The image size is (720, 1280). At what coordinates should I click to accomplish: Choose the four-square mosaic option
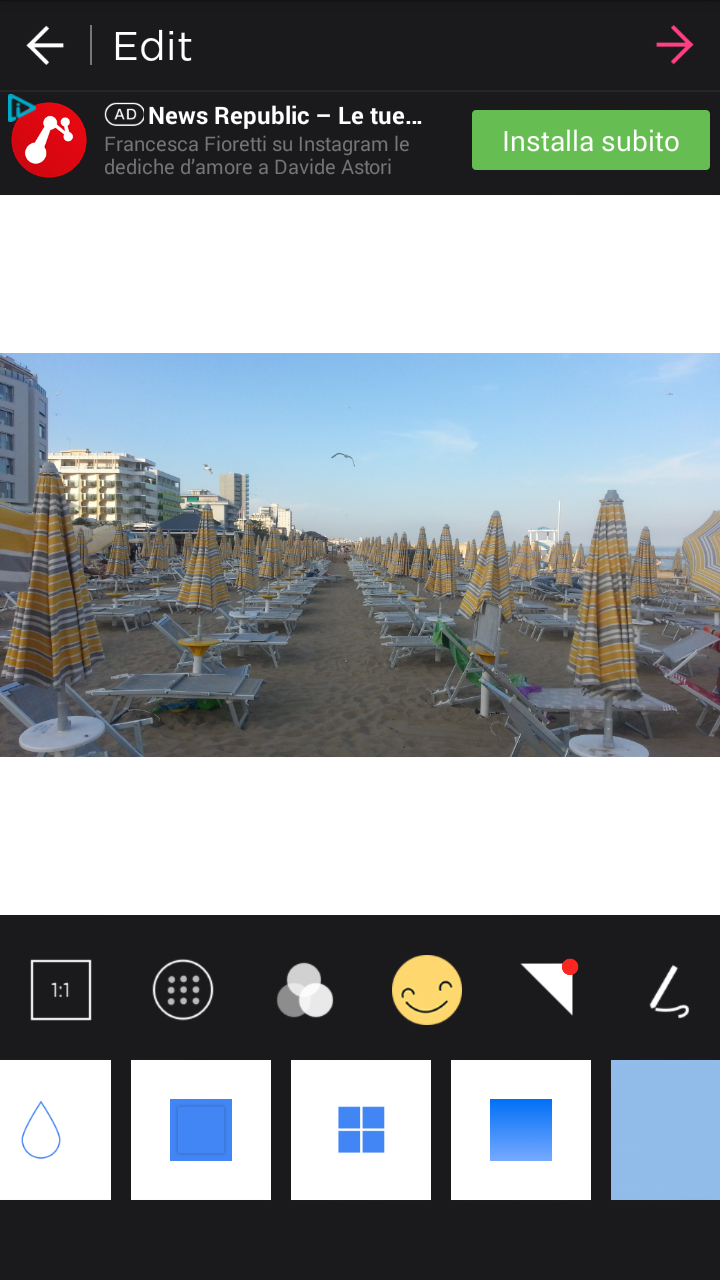361,1130
